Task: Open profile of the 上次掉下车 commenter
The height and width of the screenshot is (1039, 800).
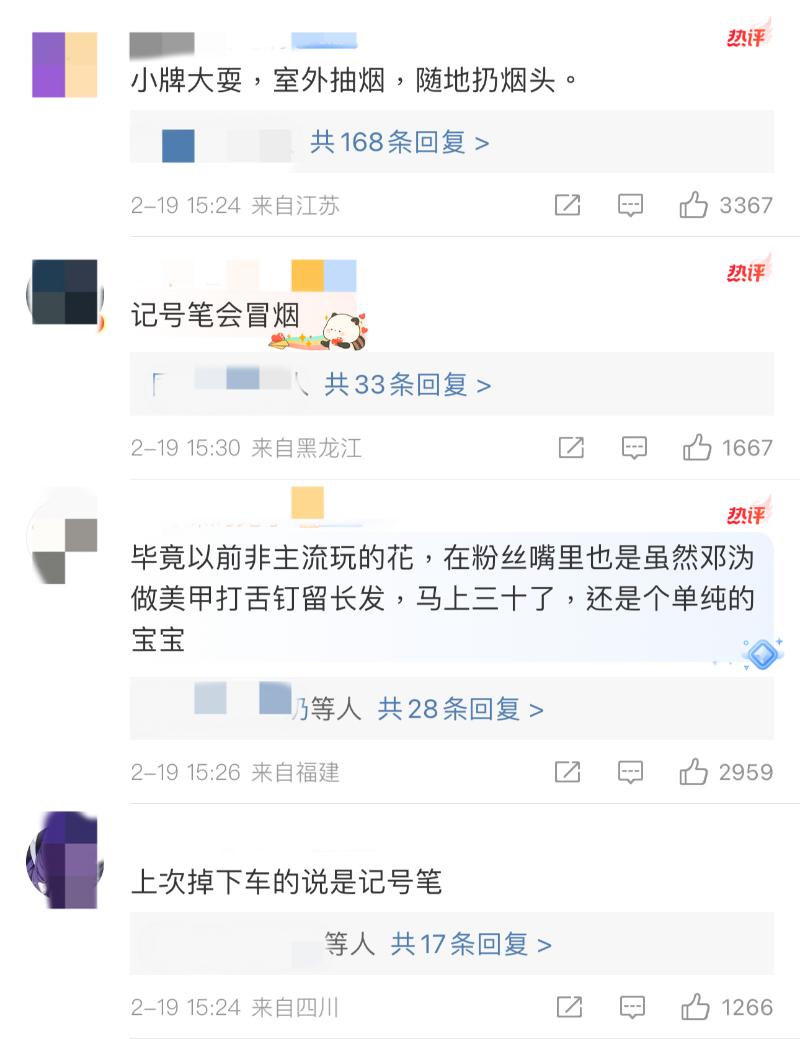Action: (64, 860)
